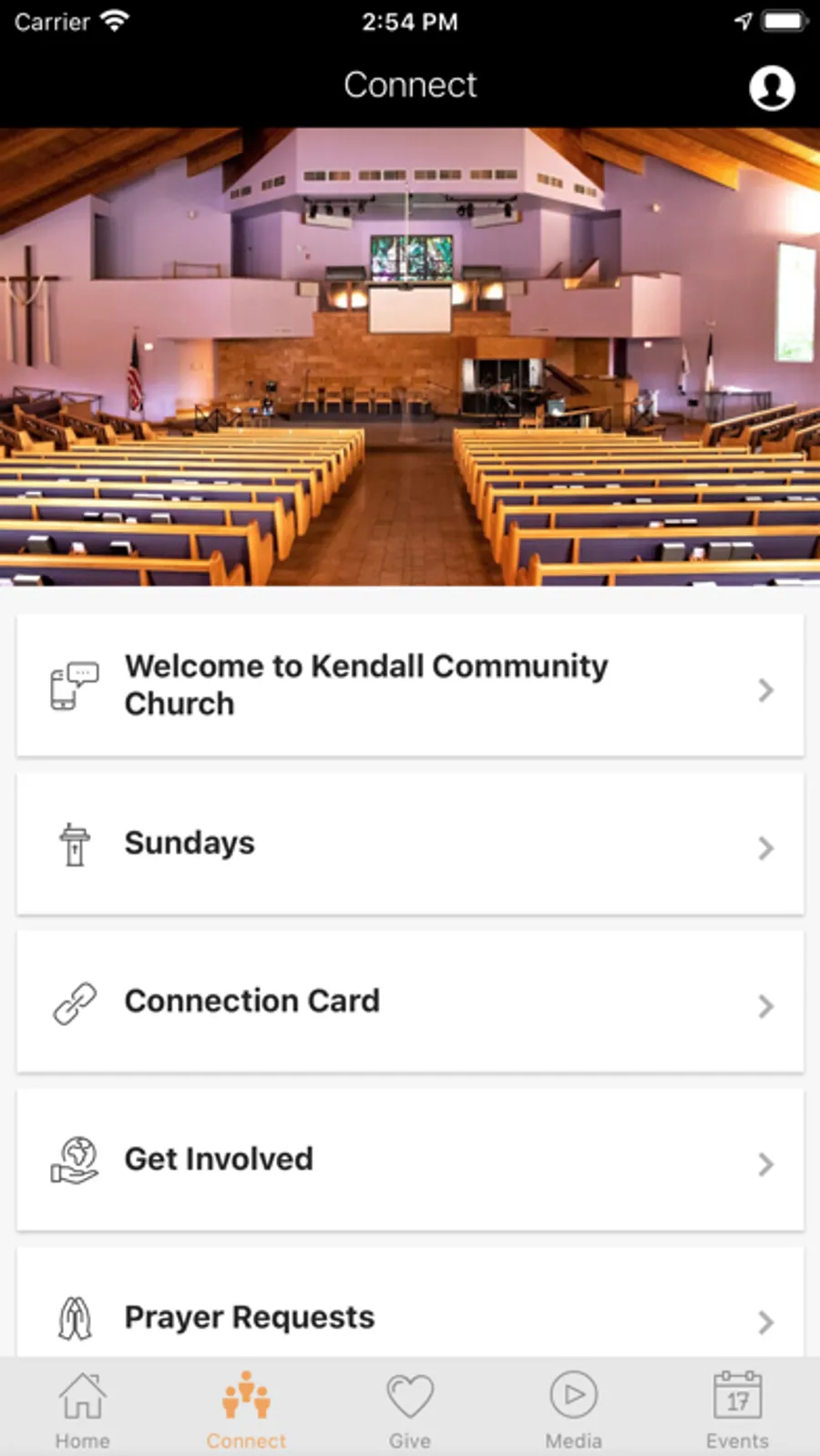The image size is (820, 1456).
Task: Switch to the Home tab
Action: point(82,1409)
